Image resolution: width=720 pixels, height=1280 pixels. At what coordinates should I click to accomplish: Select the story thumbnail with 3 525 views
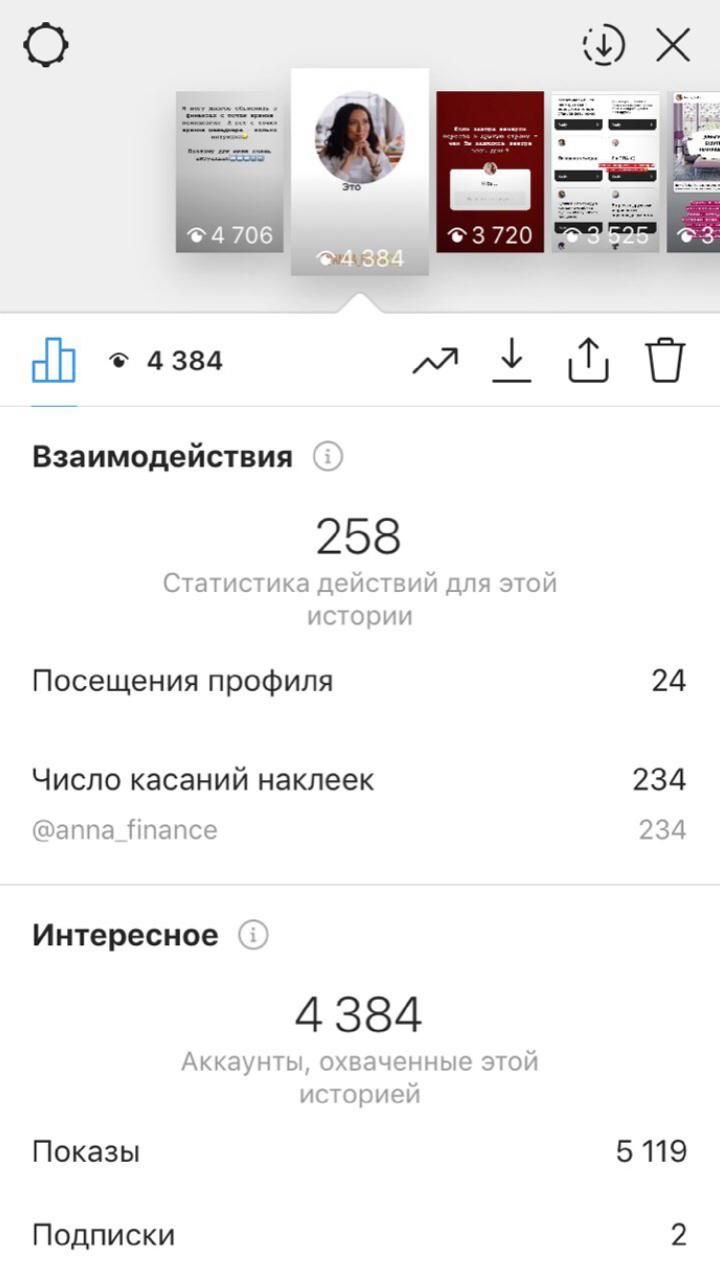[605, 172]
